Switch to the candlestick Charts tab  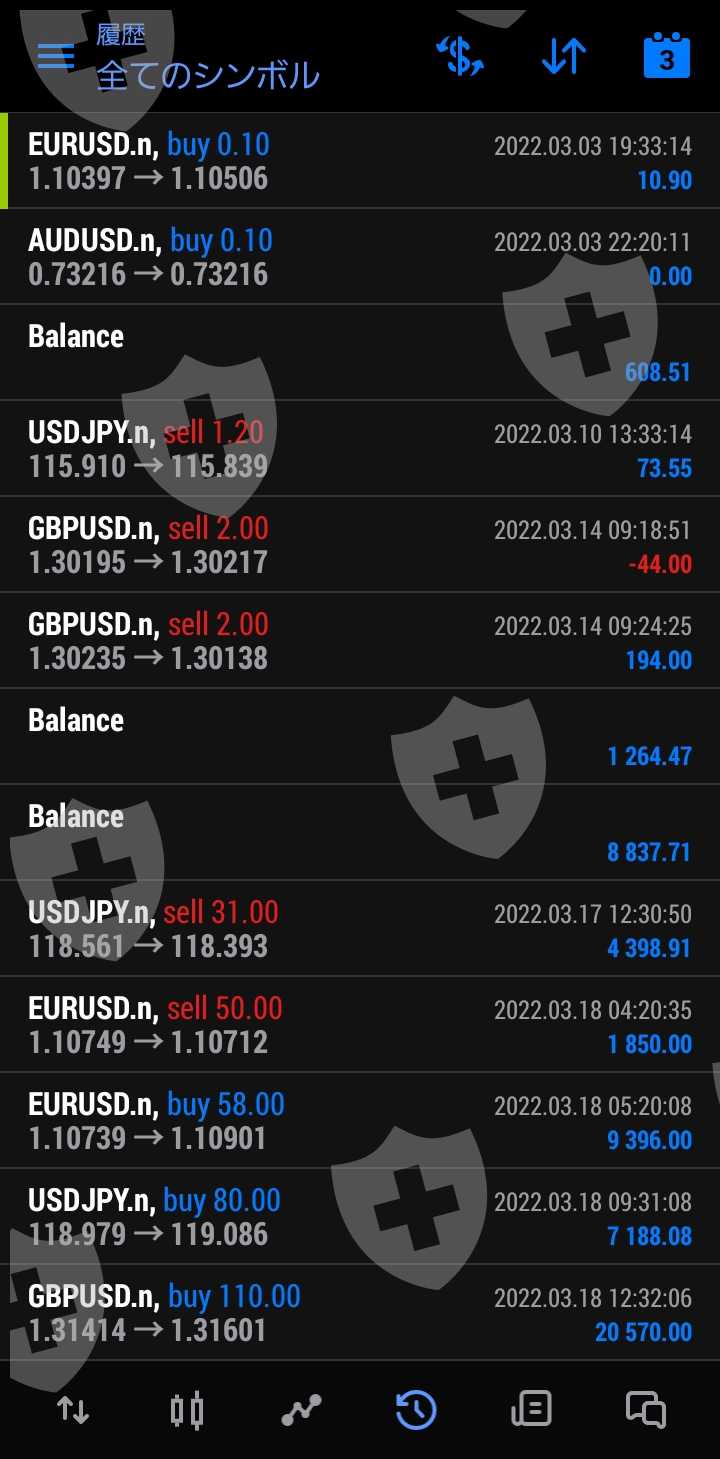[x=187, y=1410]
